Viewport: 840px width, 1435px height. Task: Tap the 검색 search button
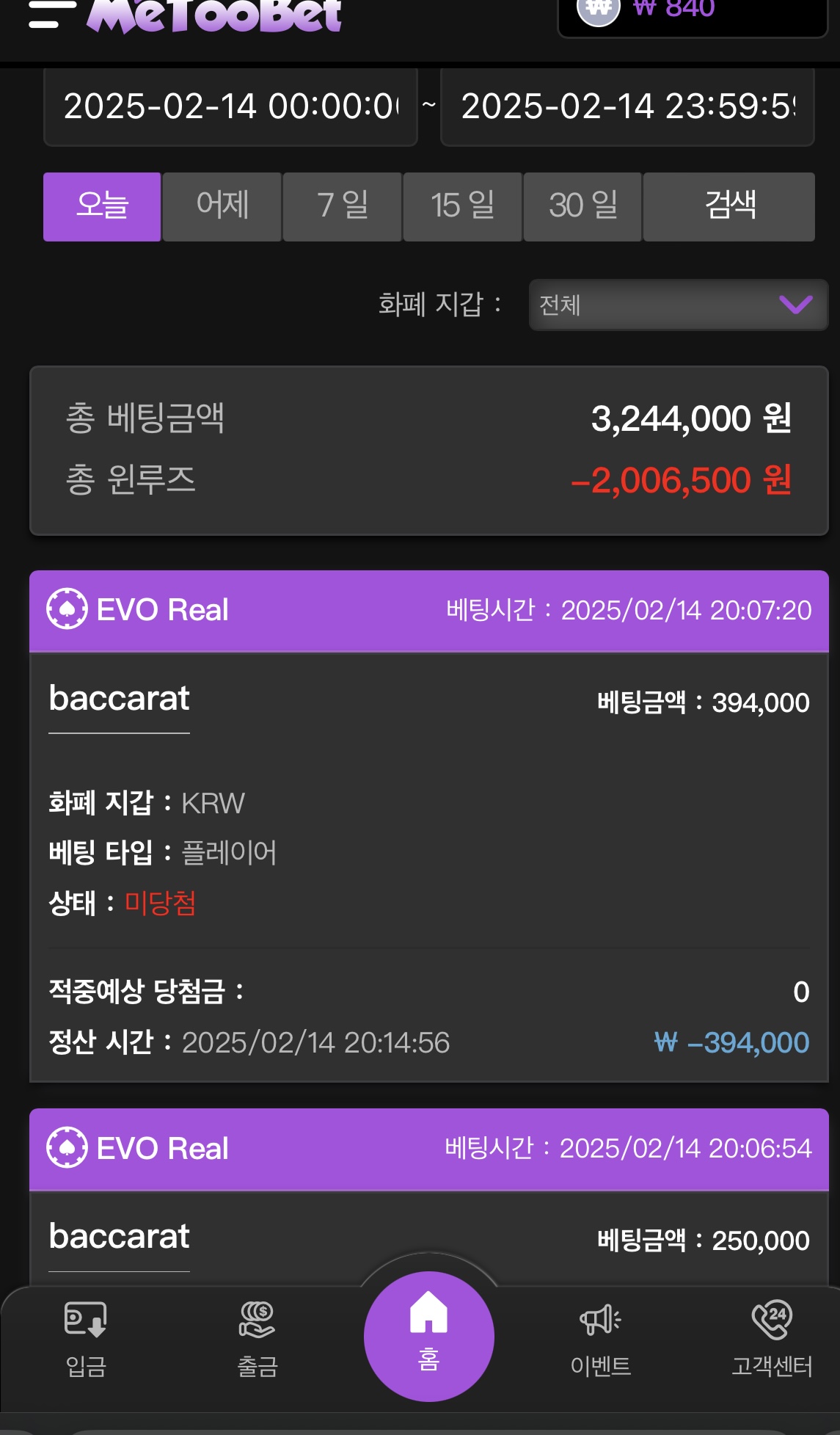729,206
